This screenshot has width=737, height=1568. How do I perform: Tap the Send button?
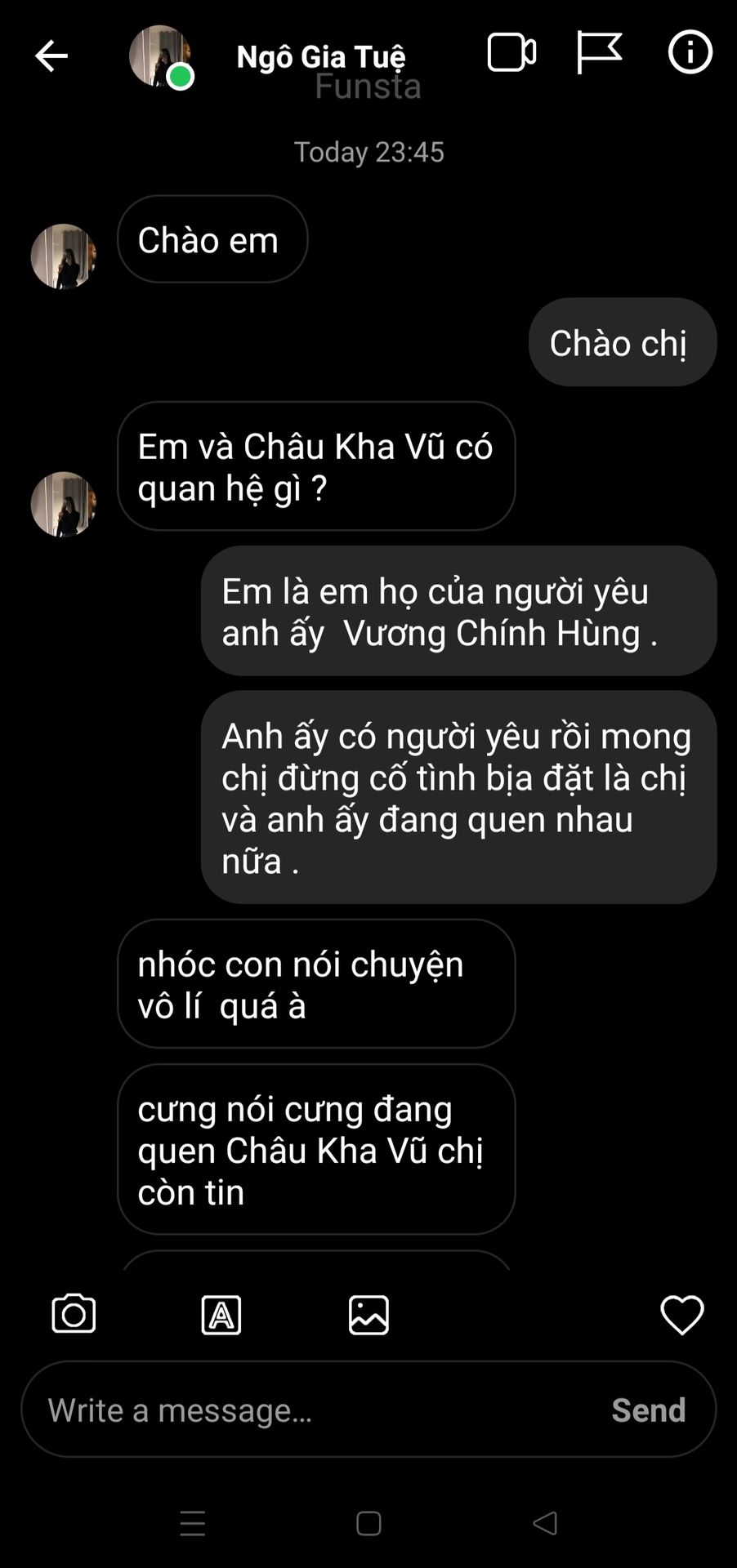649,1410
